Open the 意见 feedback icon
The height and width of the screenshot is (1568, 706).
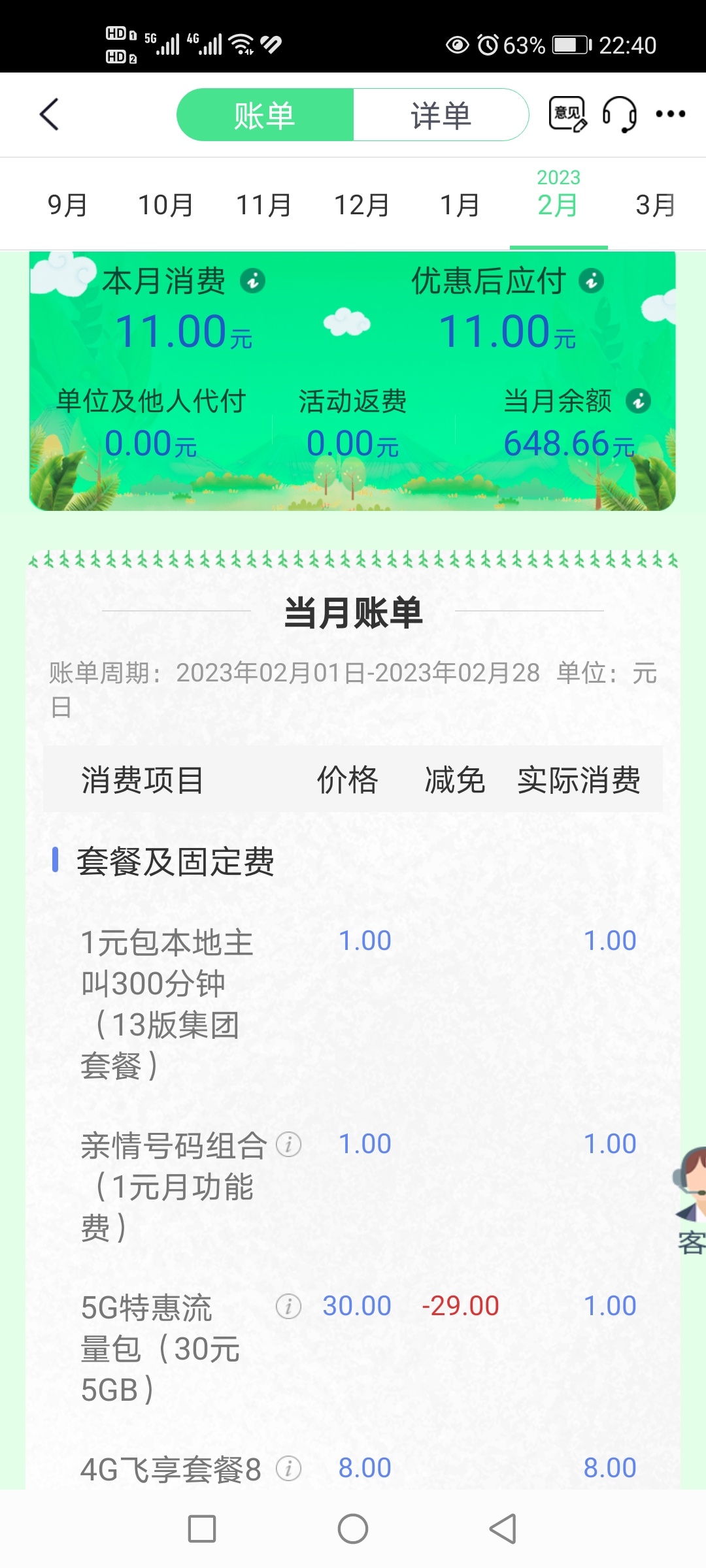[567, 115]
